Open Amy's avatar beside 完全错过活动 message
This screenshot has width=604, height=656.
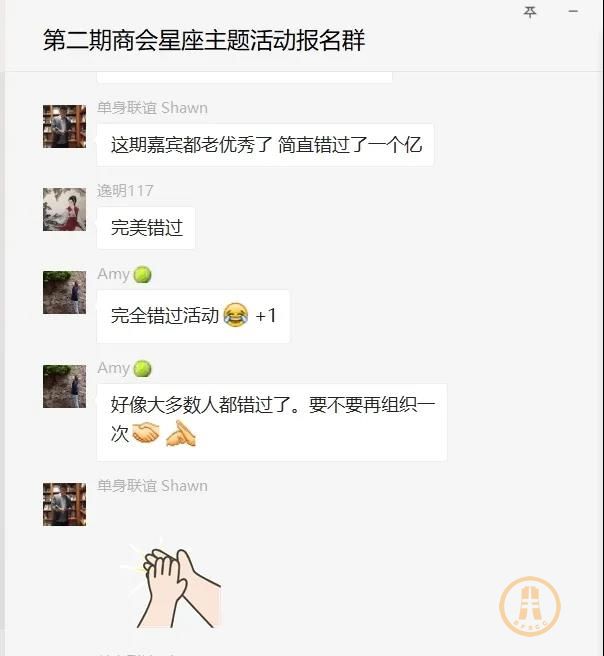pyautogui.click(x=64, y=292)
